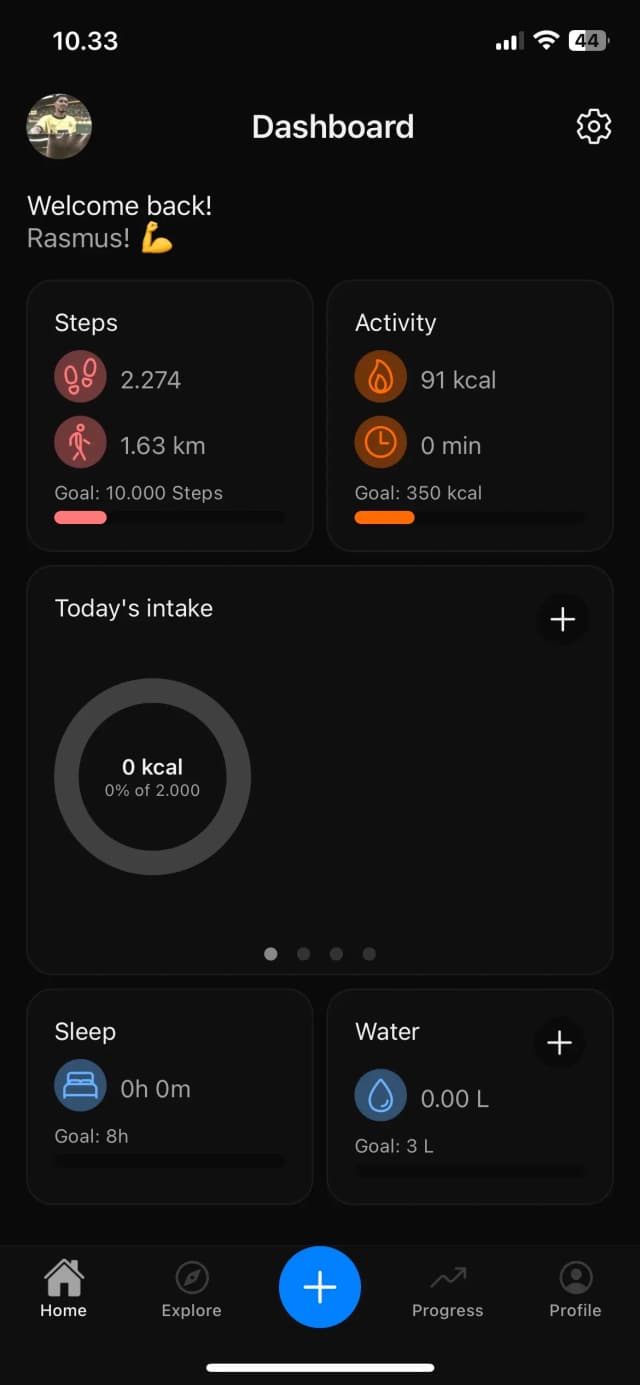640x1385 pixels.
Task: Go to the Home tab
Action: pos(64,1289)
